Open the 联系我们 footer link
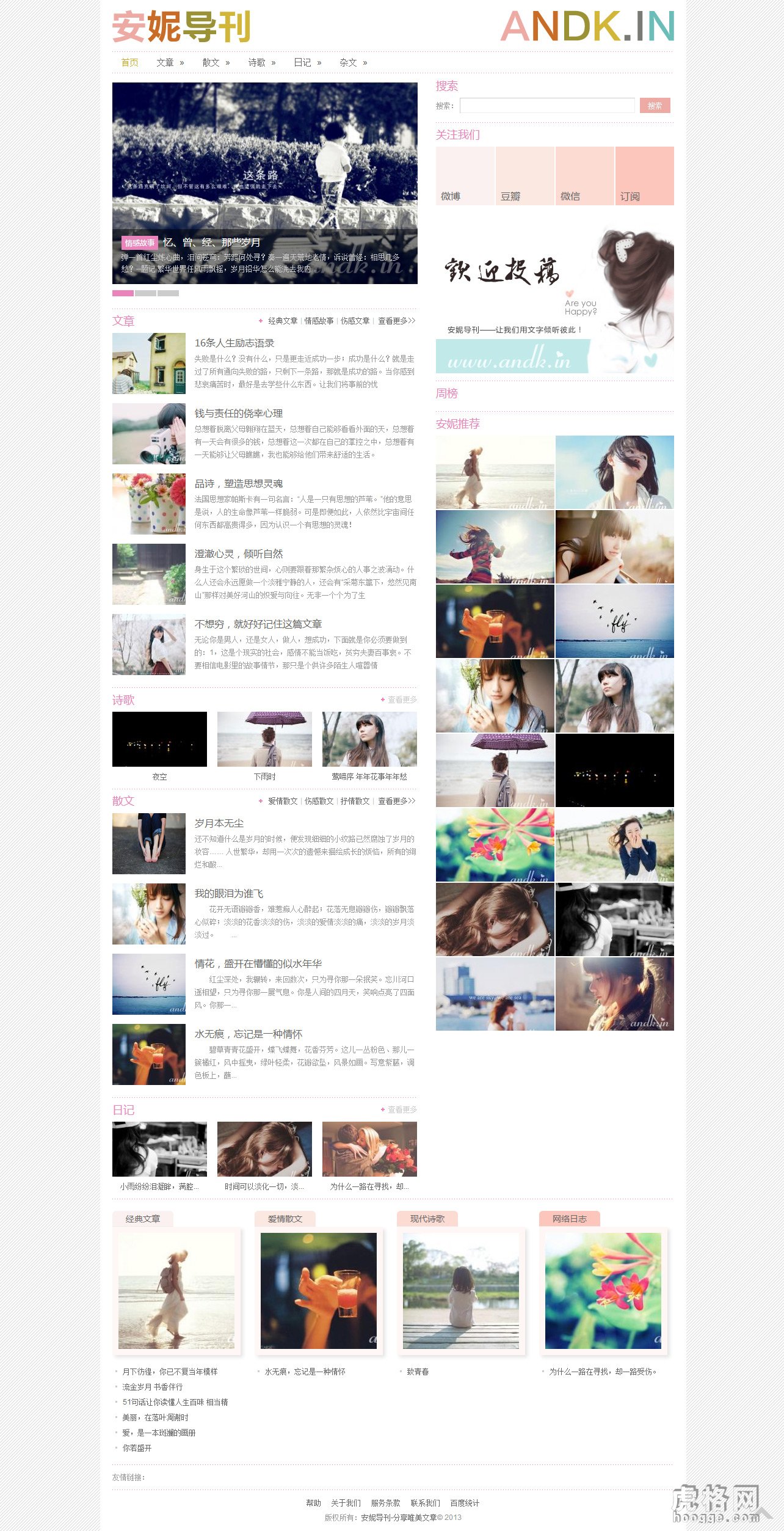 pos(425,1503)
